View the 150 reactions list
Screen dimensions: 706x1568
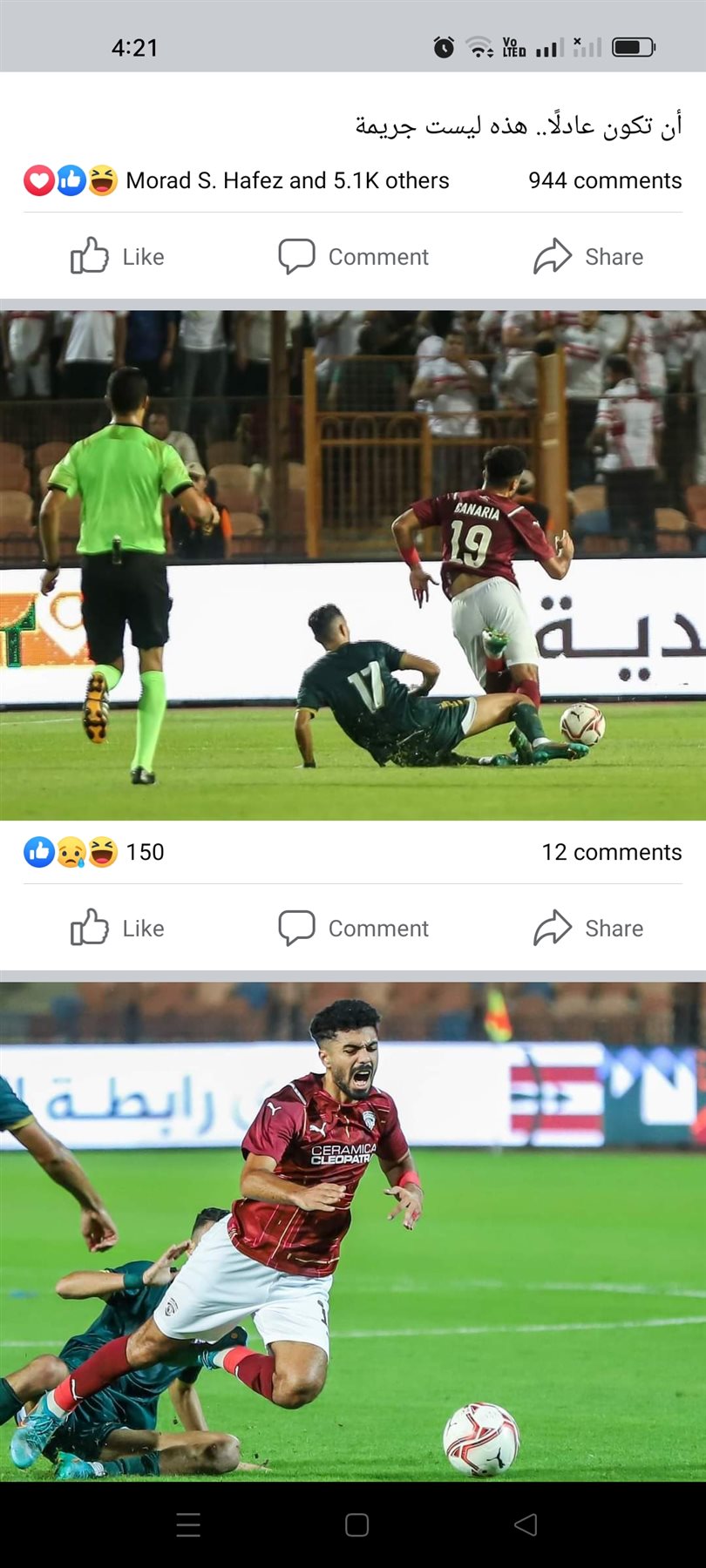pos(94,852)
